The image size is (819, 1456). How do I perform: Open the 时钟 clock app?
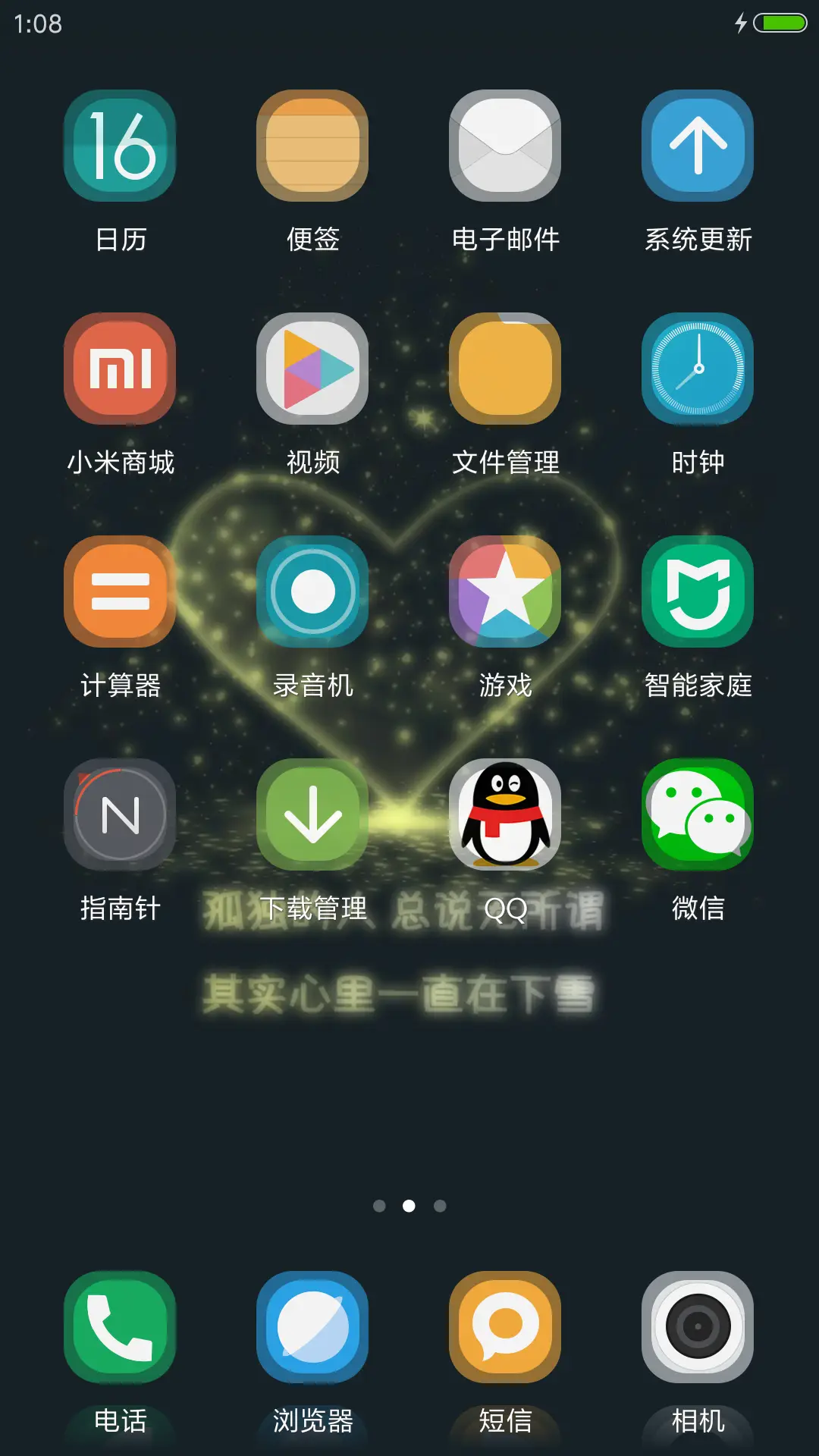tap(698, 369)
